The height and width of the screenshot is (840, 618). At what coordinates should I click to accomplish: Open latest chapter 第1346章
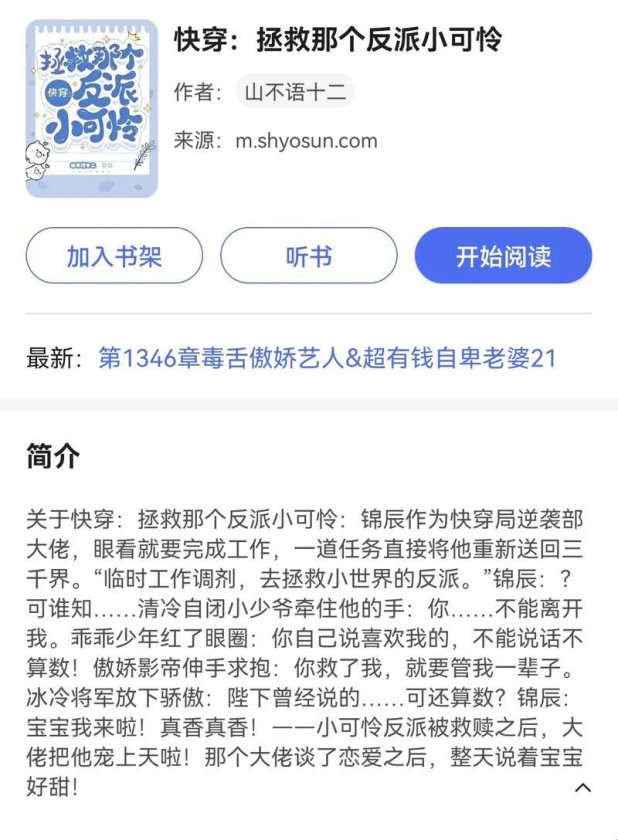(326, 359)
